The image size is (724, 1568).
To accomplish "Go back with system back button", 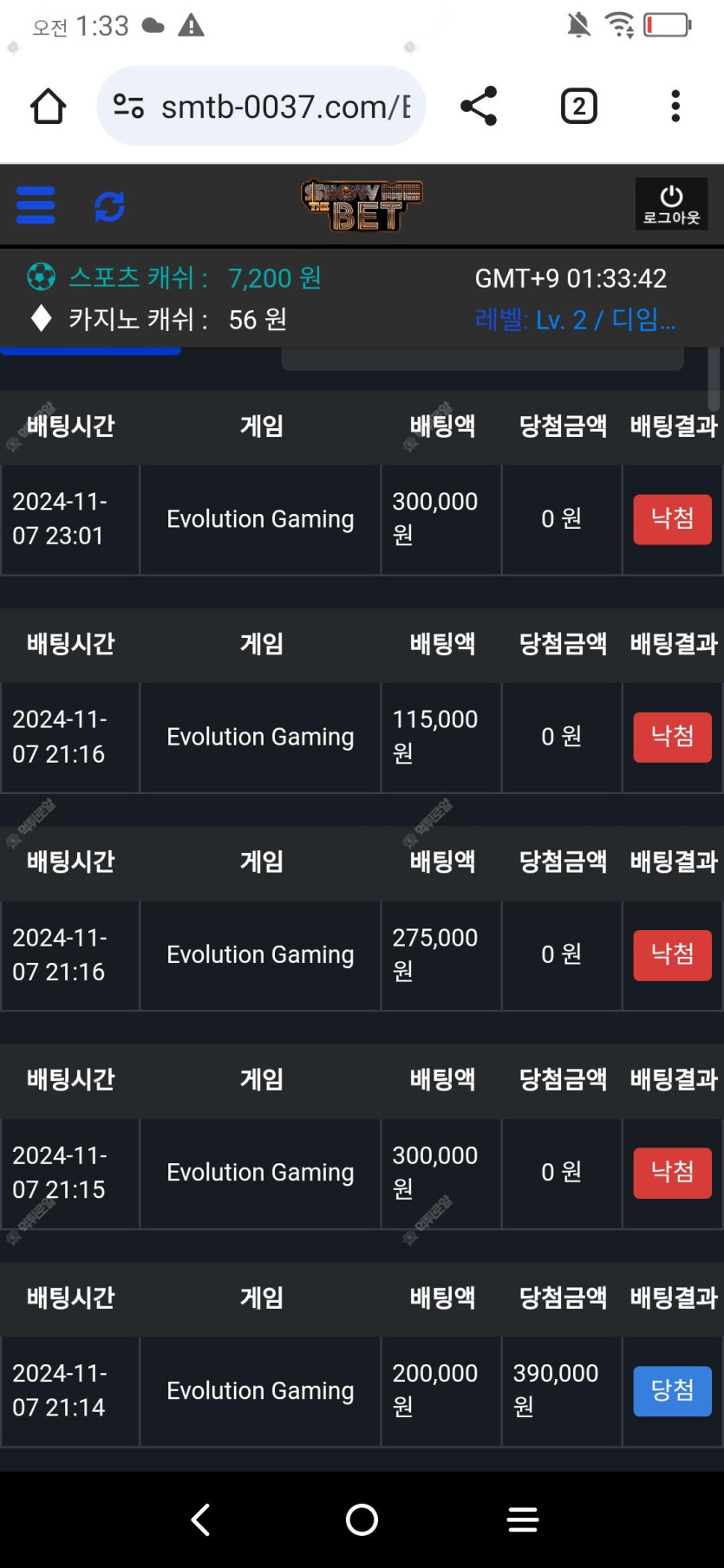I will [x=200, y=1519].
